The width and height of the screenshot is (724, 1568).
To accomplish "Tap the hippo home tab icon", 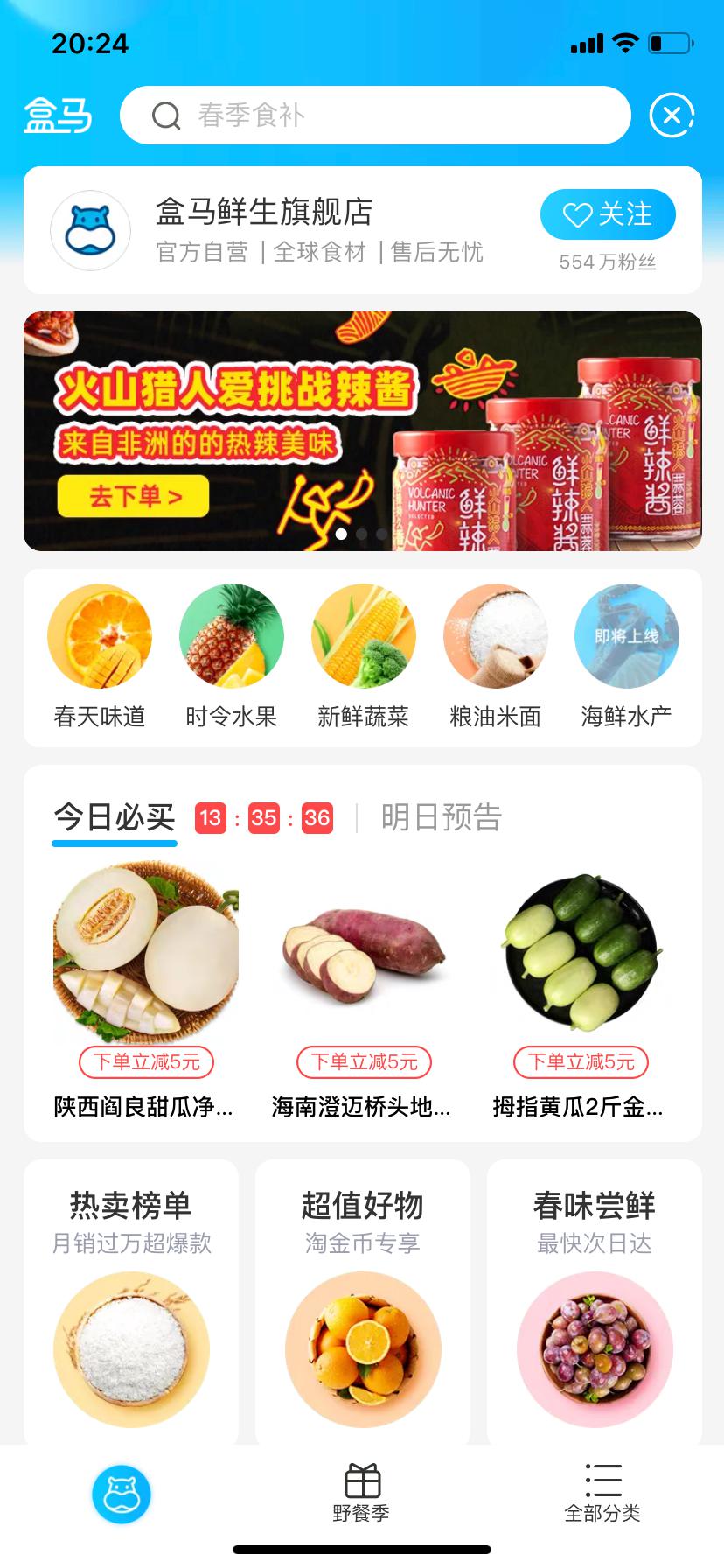I will (x=122, y=1494).
